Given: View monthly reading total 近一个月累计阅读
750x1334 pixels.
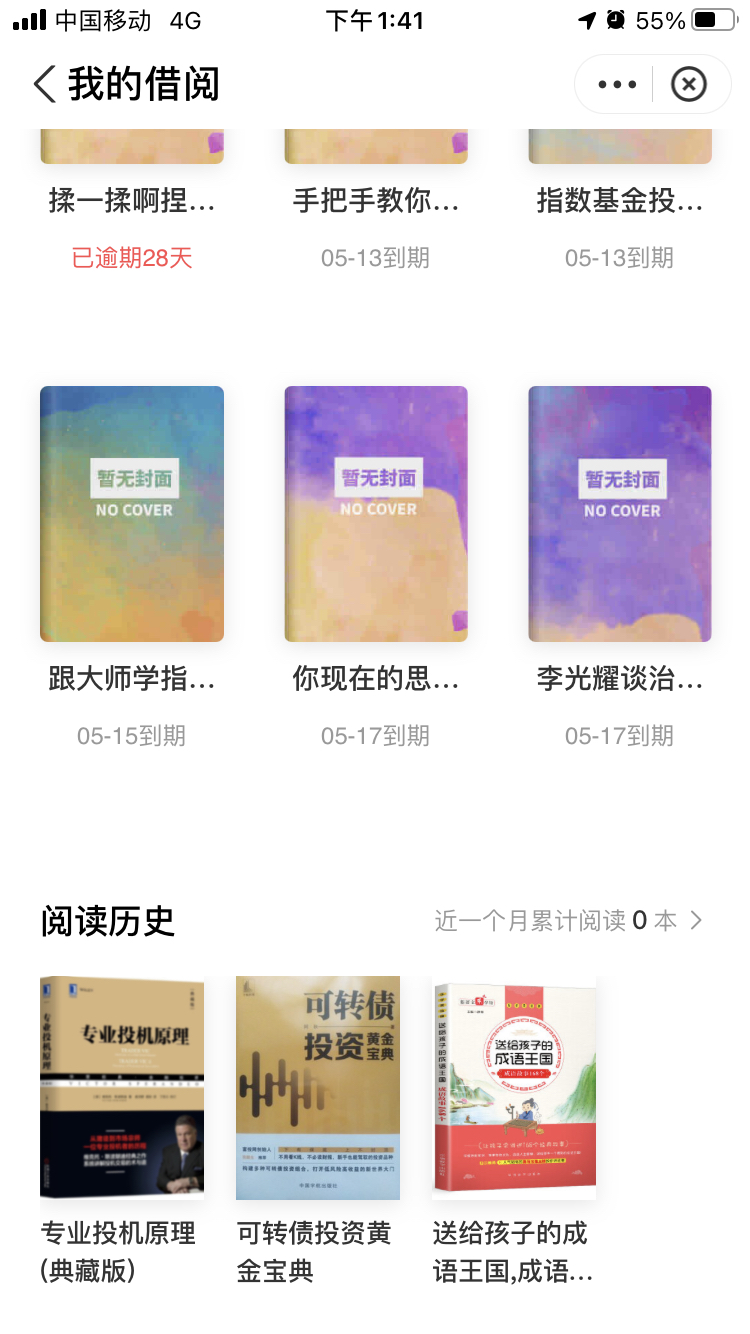Looking at the screenshot, I should point(569,920).
